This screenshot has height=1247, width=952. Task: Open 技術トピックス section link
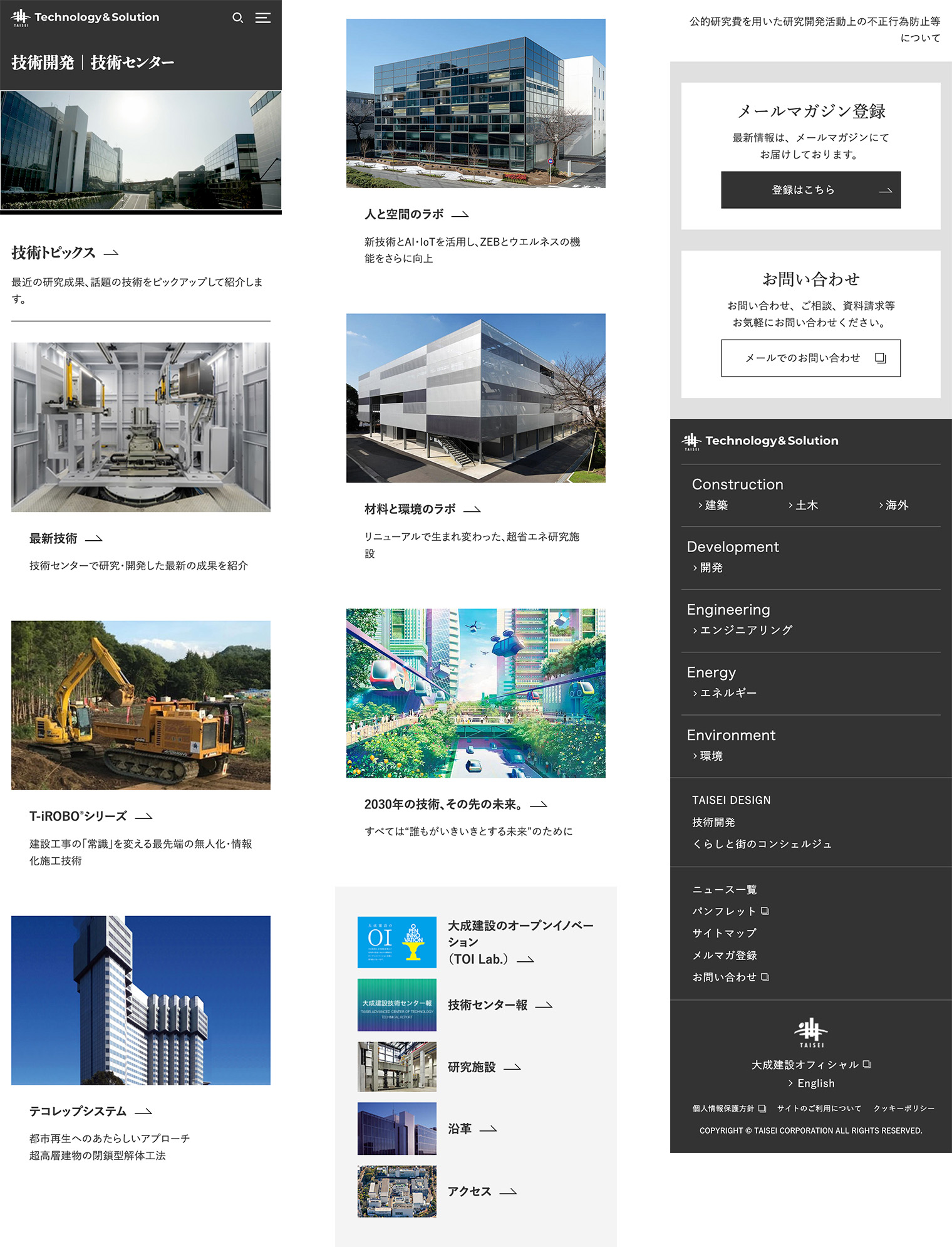coord(65,253)
